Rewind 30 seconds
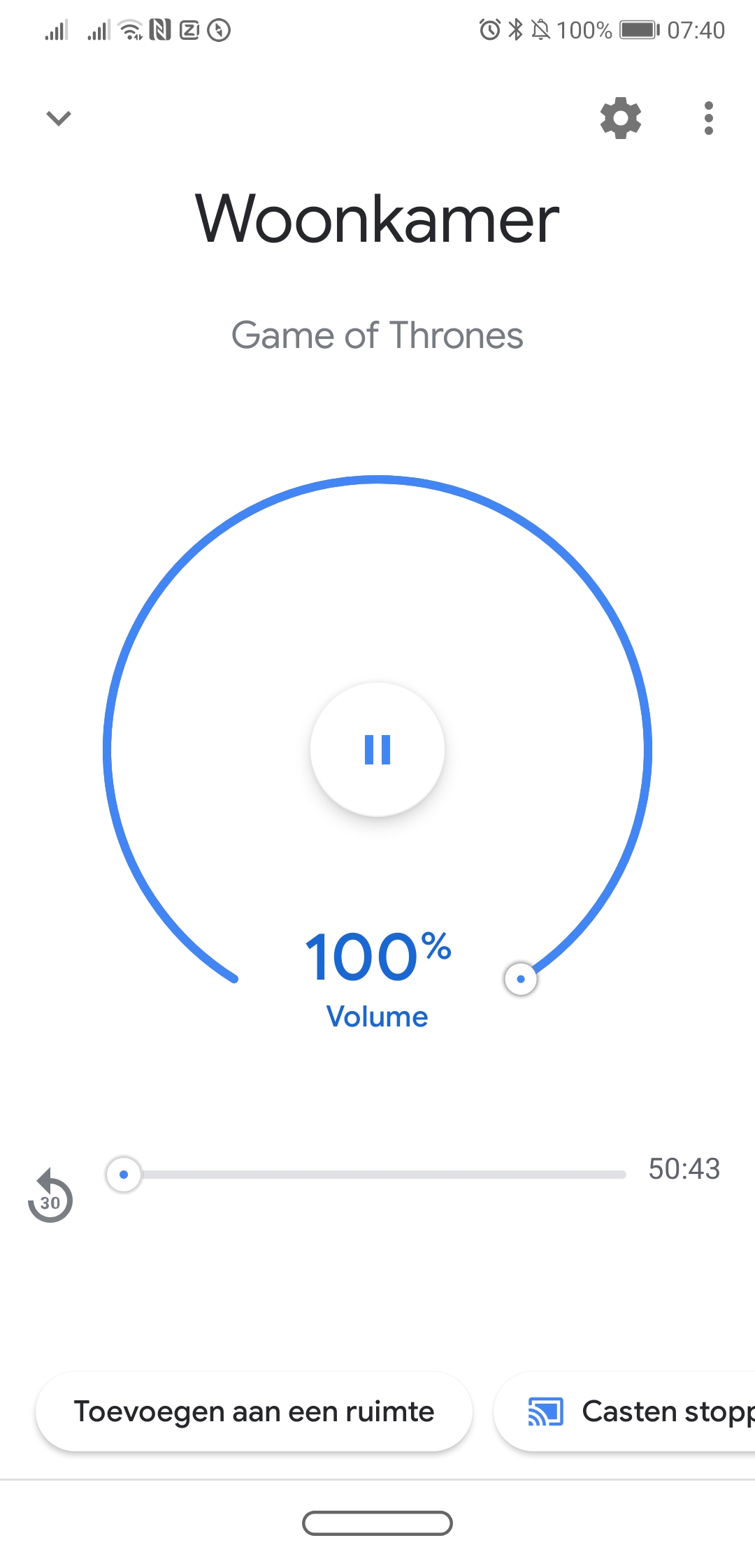Image resolution: width=755 pixels, height=1568 pixels. (x=50, y=1196)
